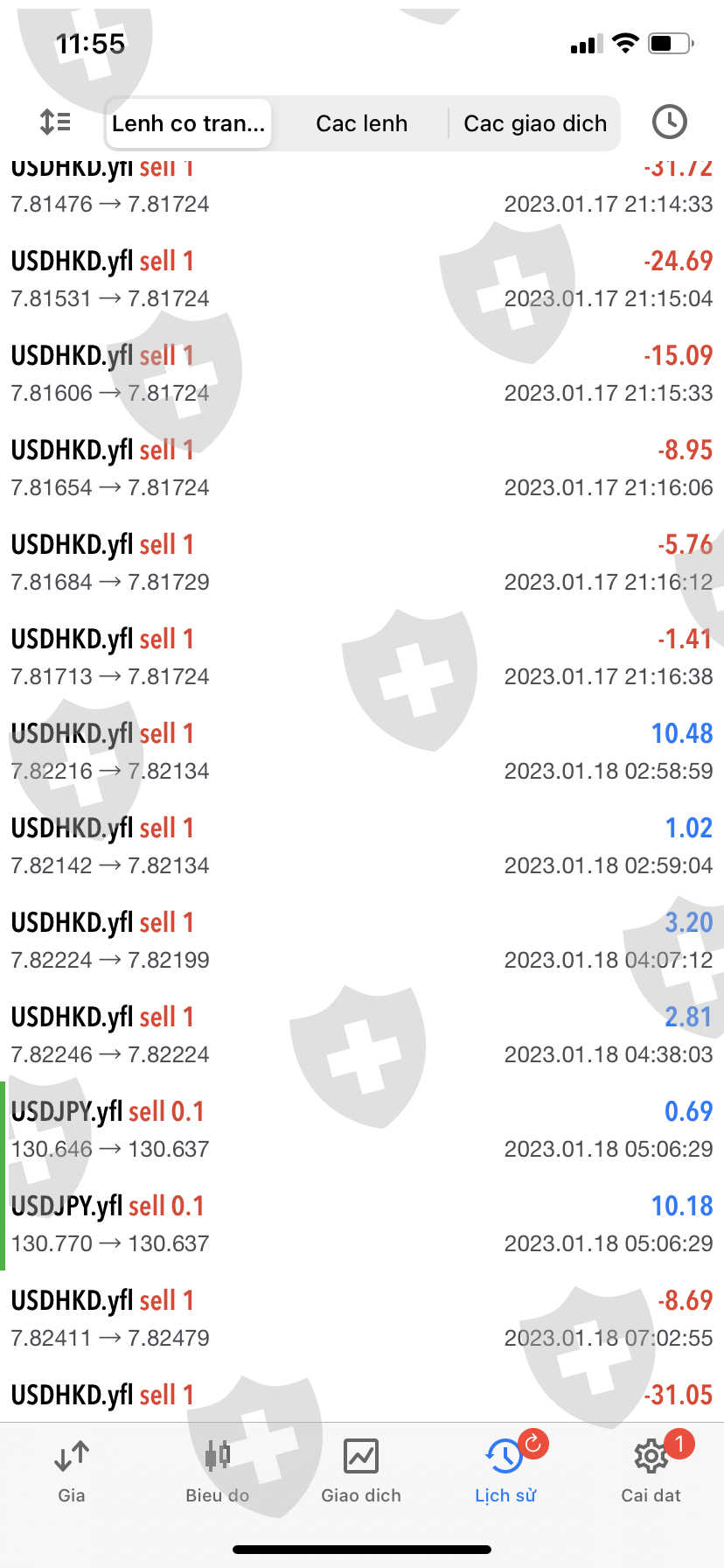Image resolution: width=724 pixels, height=1568 pixels.
Task: Switch to the Giao dich tab
Action: click(x=361, y=1472)
